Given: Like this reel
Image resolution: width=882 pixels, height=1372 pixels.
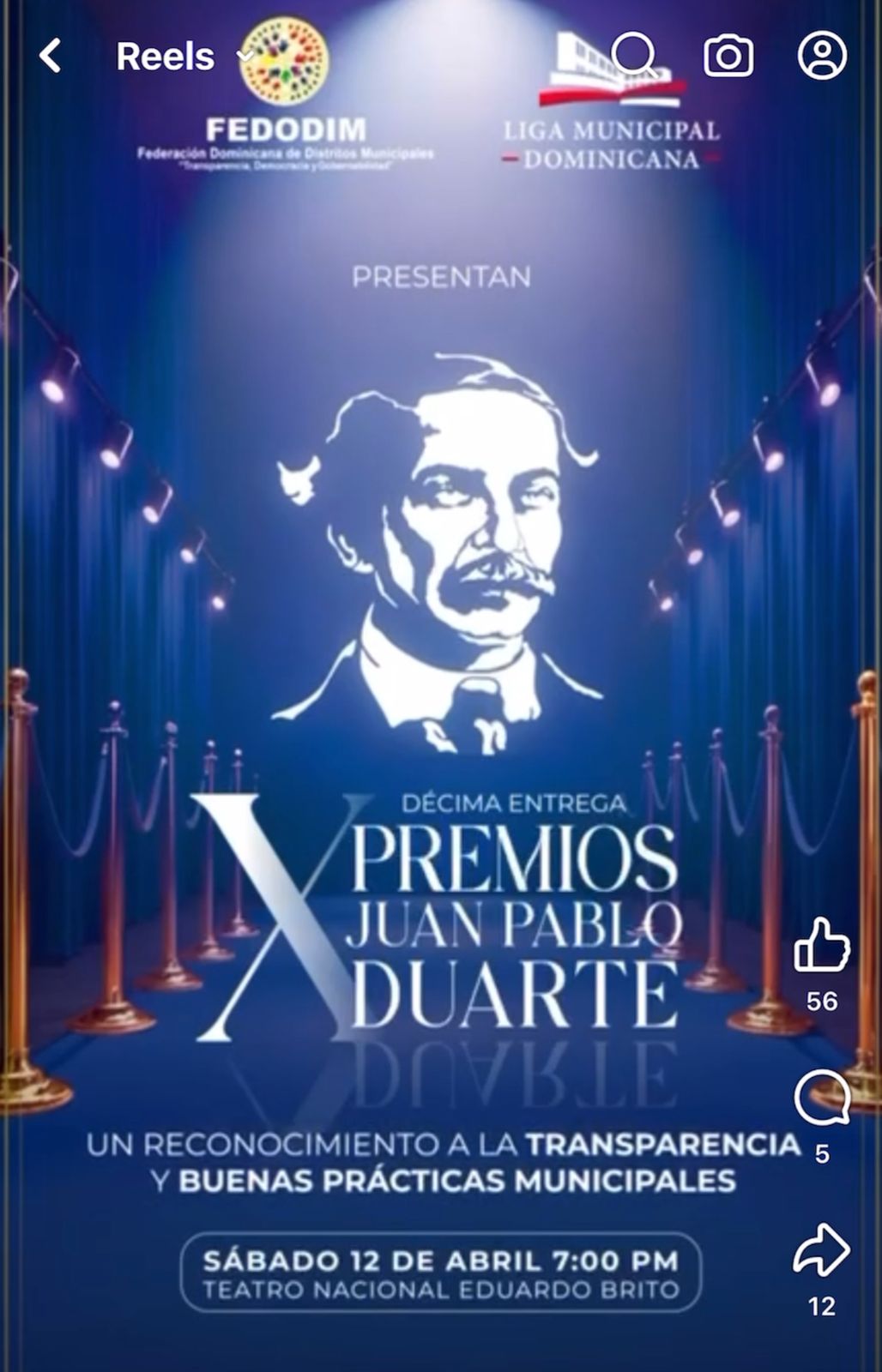Looking at the screenshot, I should (821, 945).
